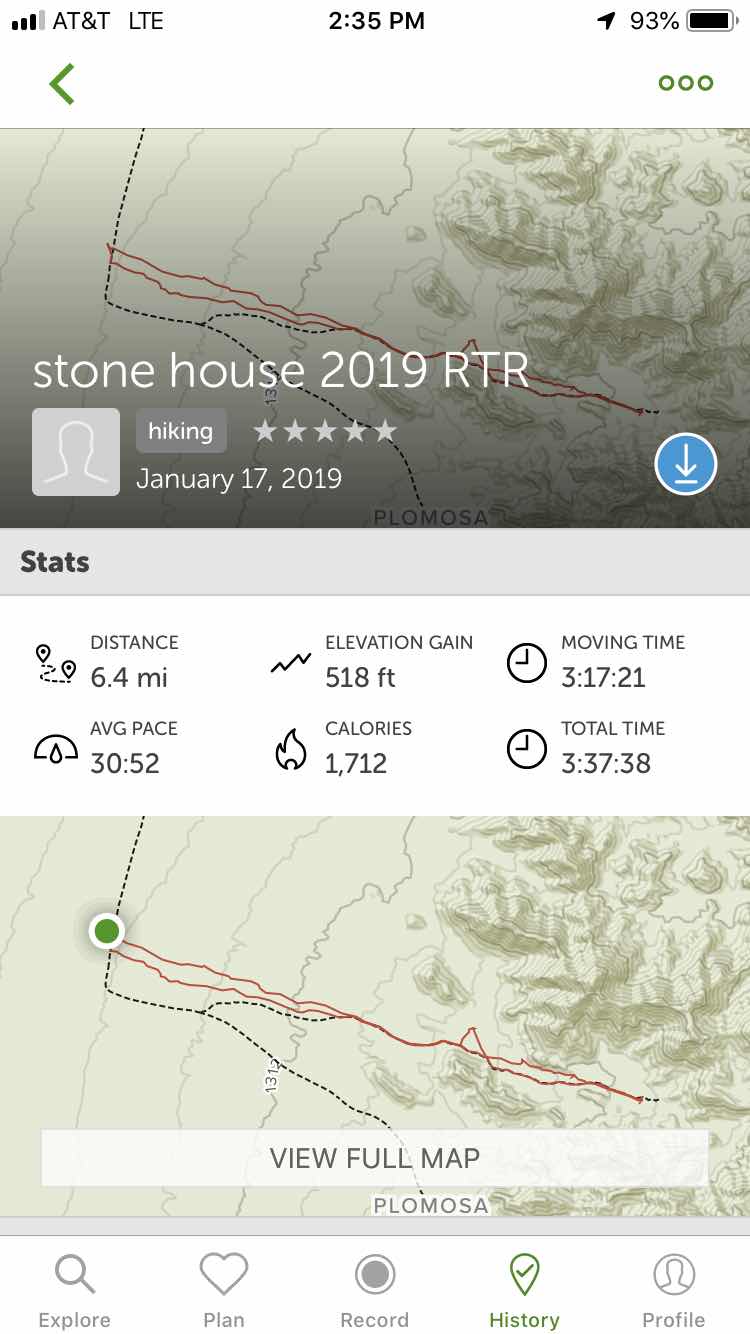
Task: Switch to the Plan tab
Action: (x=224, y=1290)
